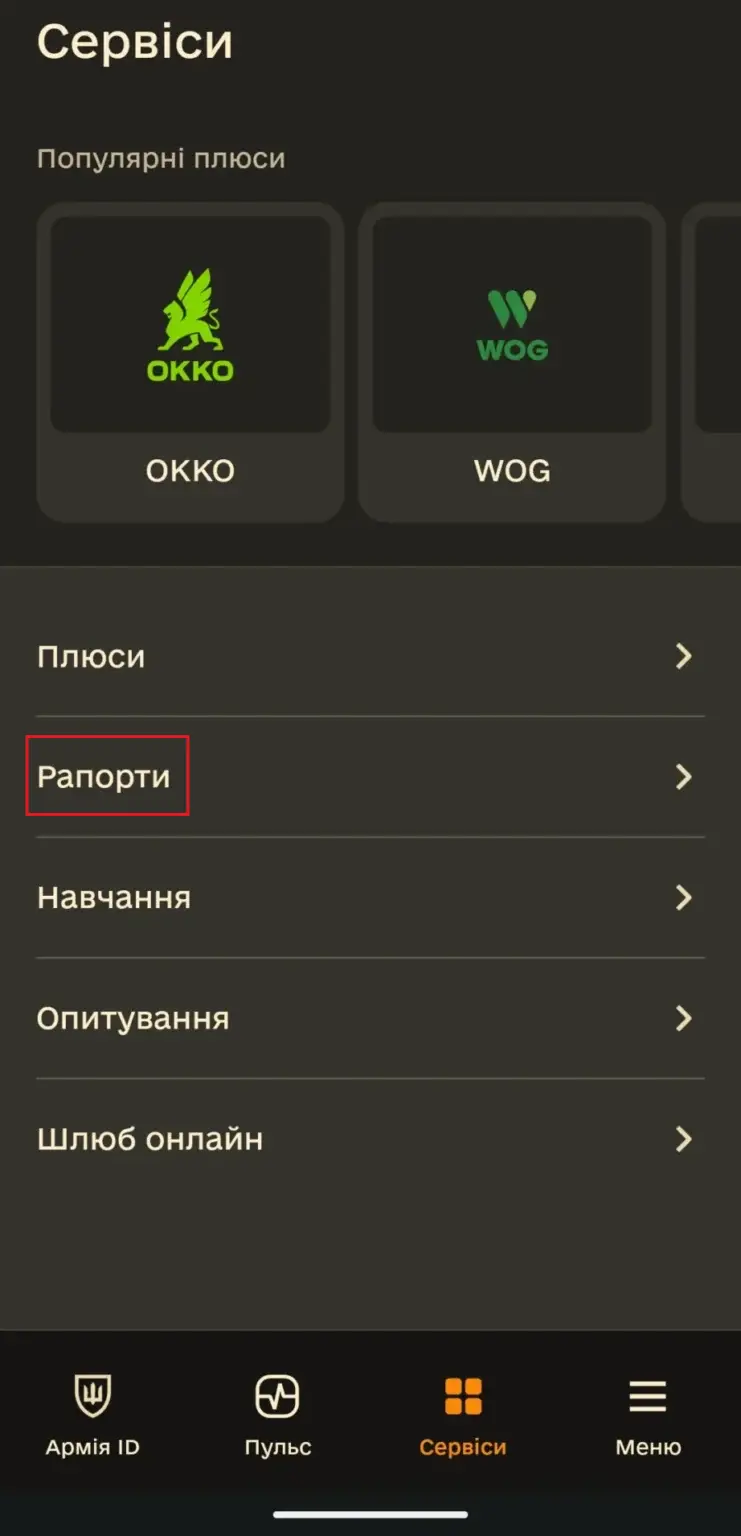The width and height of the screenshot is (741, 1536).
Task: Go to Навчання
Action: point(370,898)
